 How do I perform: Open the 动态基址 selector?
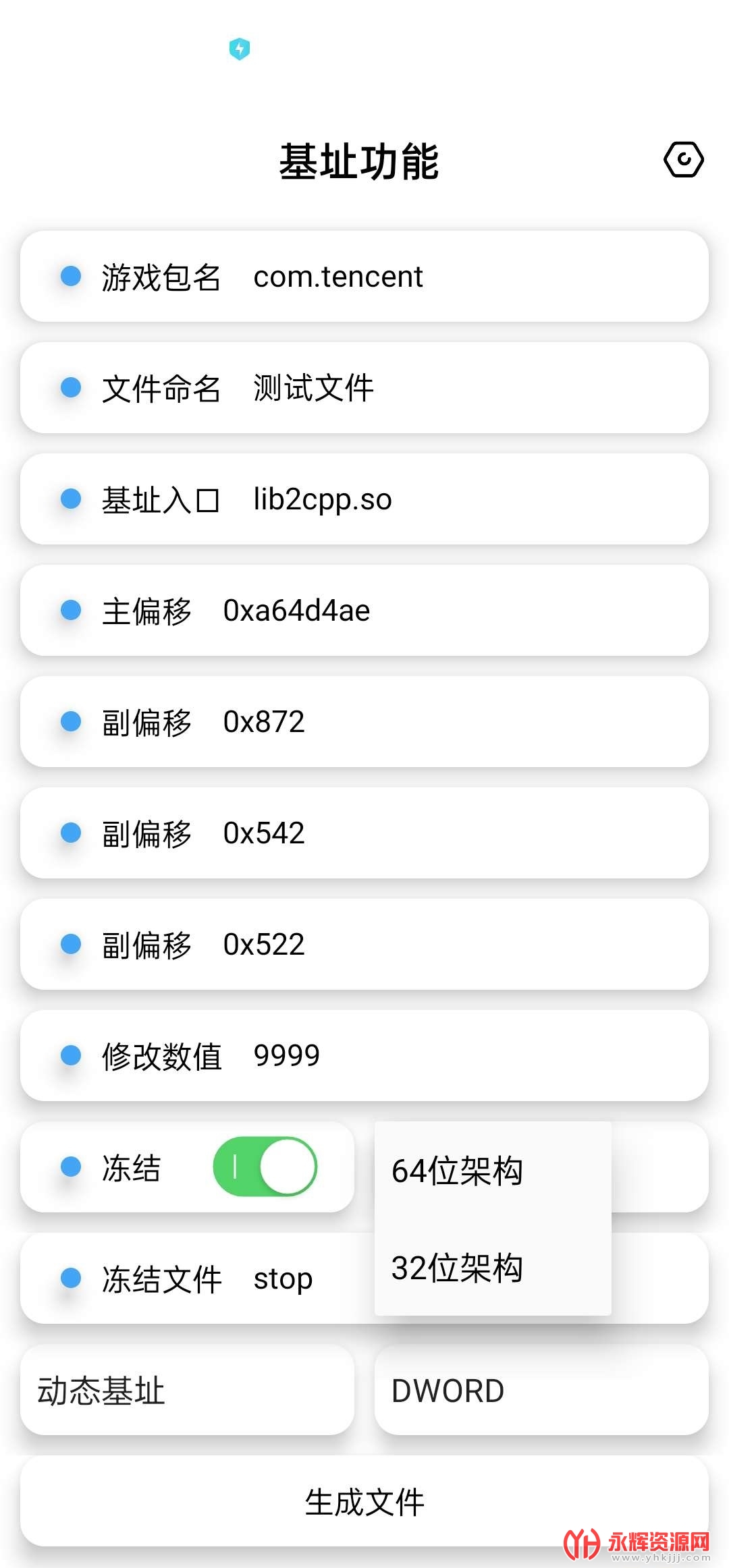(187, 1390)
